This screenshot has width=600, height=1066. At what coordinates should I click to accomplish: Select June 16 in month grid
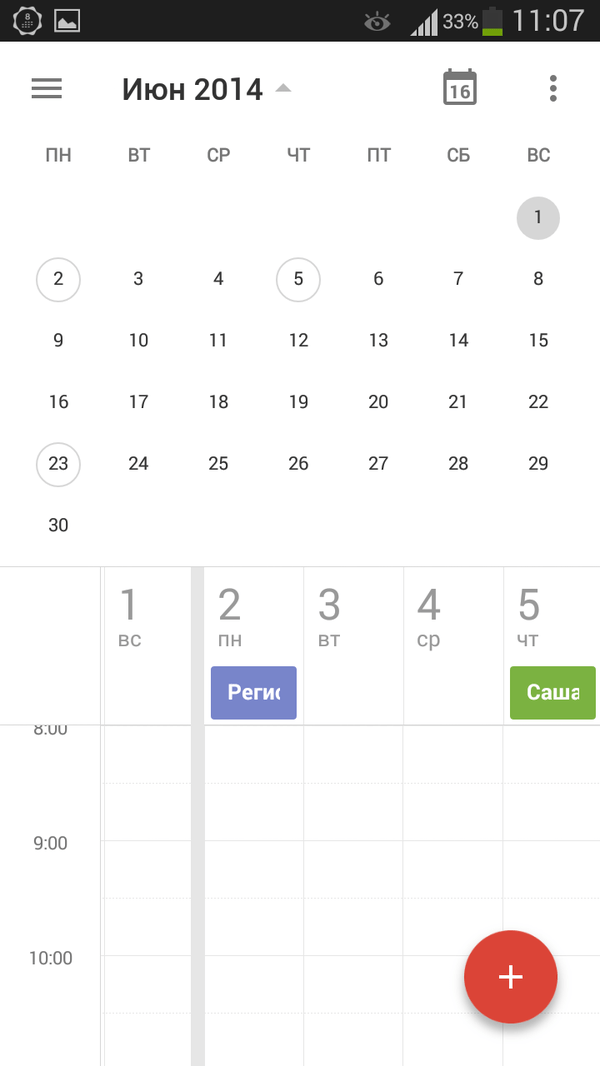click(58, 402)
